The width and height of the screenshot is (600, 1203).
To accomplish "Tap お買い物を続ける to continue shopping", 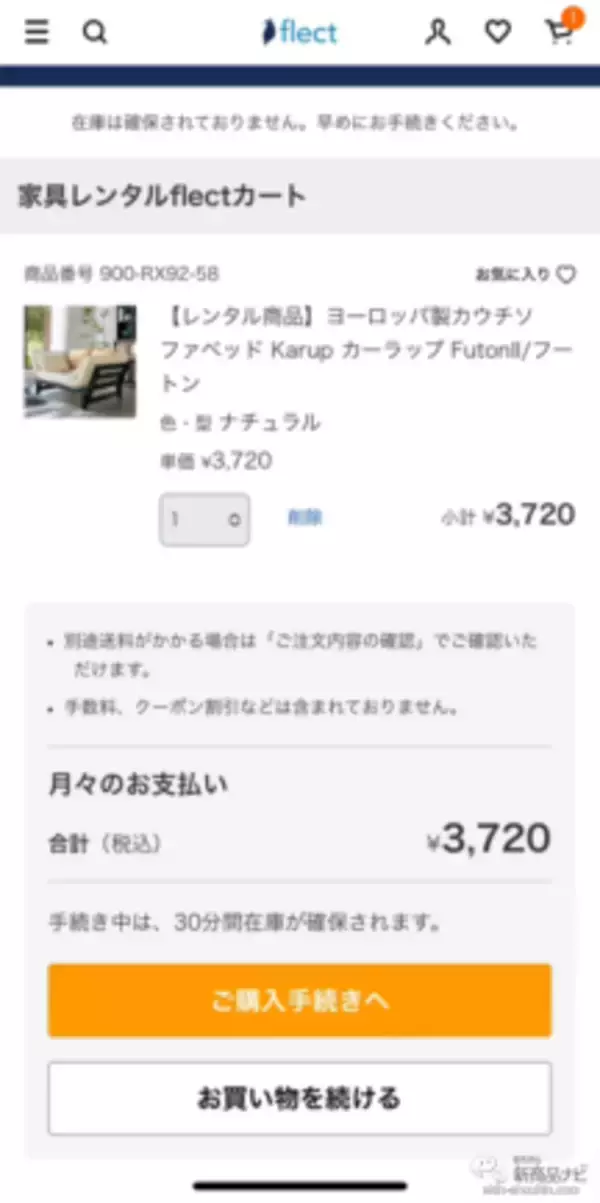I will [x=299, y=1097].
